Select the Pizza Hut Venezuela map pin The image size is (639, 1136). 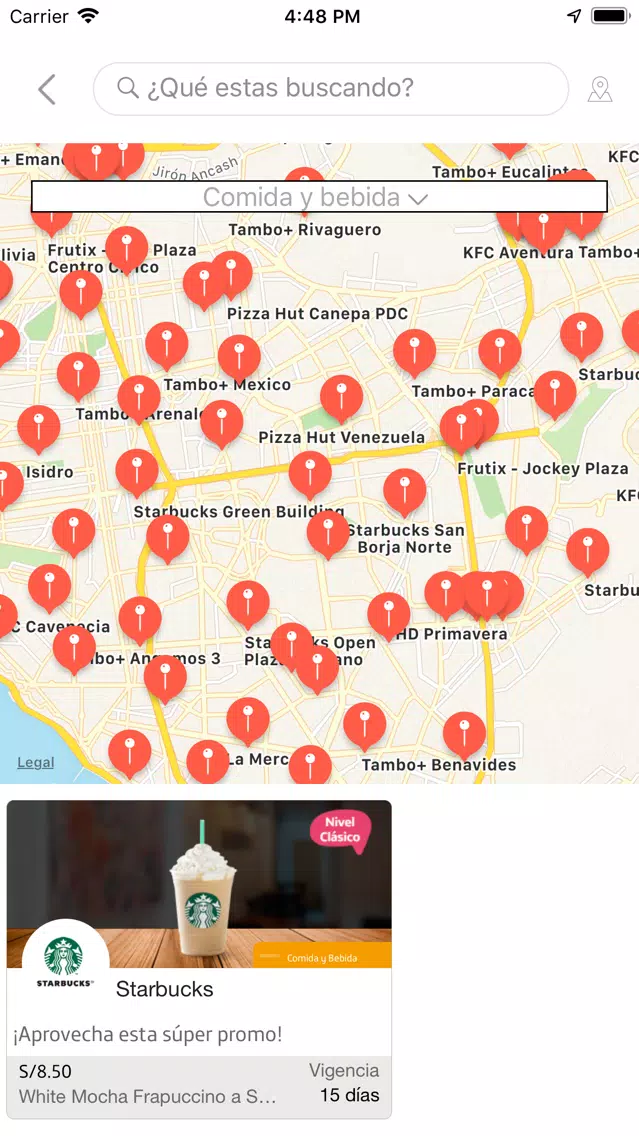pos(341,395)
